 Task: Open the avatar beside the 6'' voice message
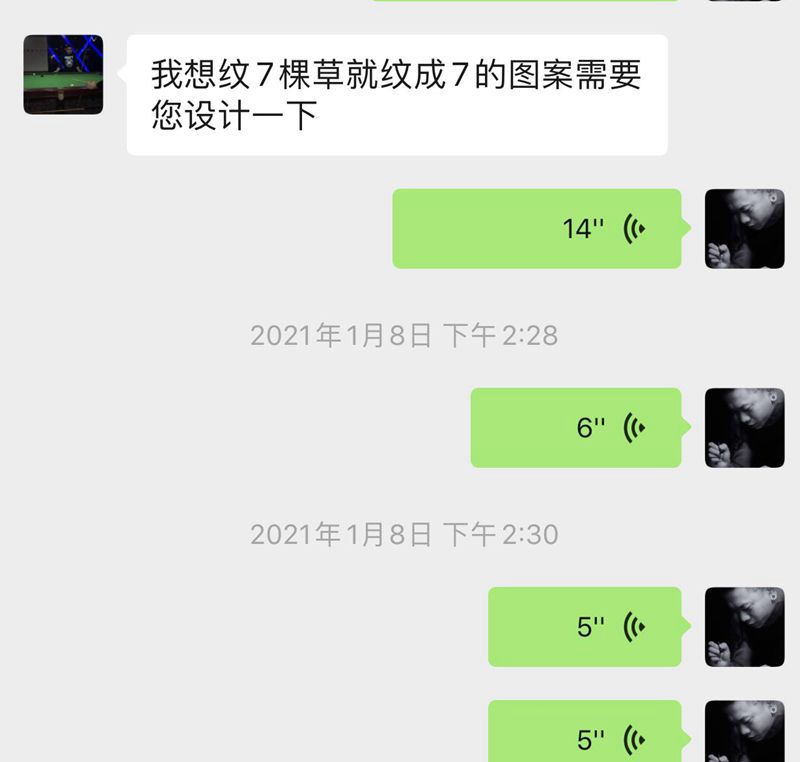(x=744, y=428)
